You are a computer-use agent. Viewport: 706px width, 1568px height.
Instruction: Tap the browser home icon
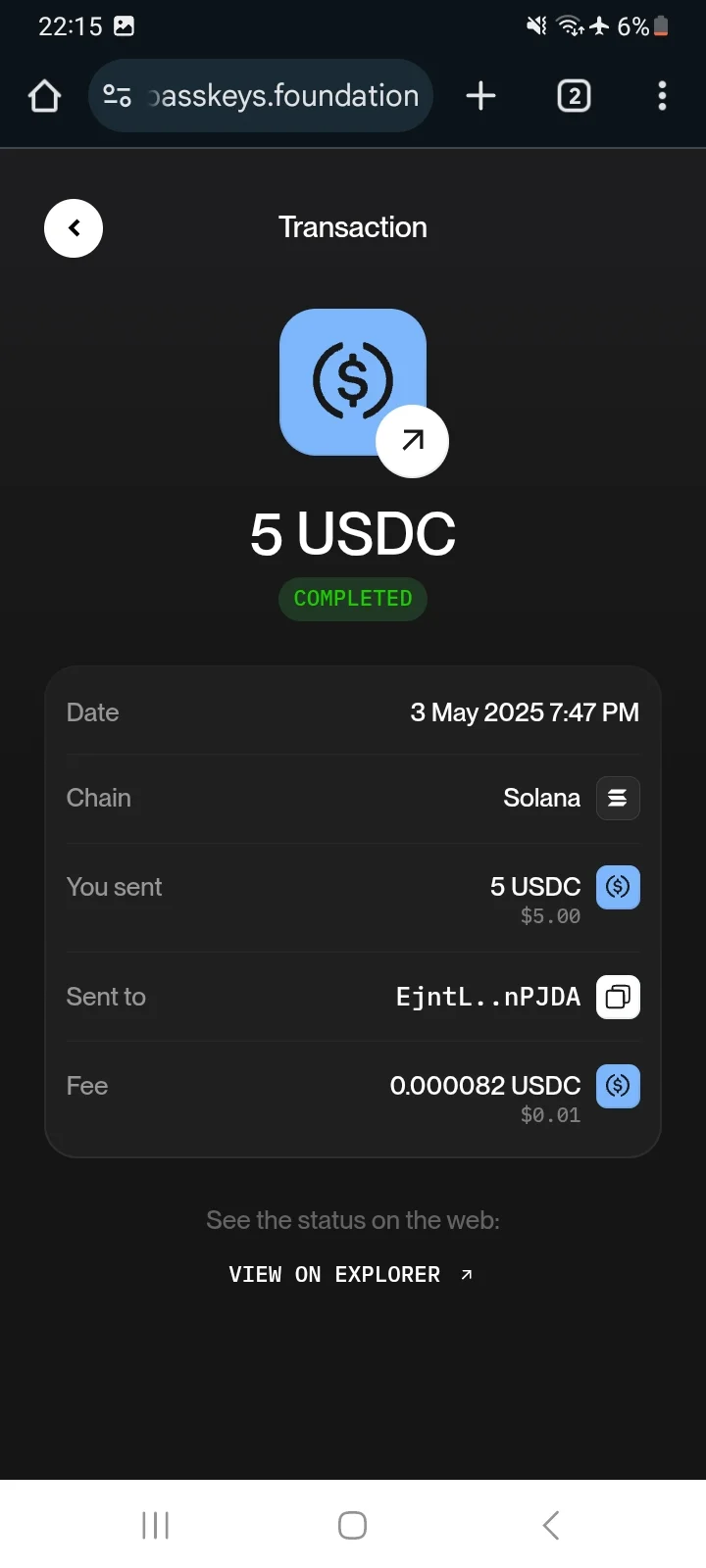point(45,96)
